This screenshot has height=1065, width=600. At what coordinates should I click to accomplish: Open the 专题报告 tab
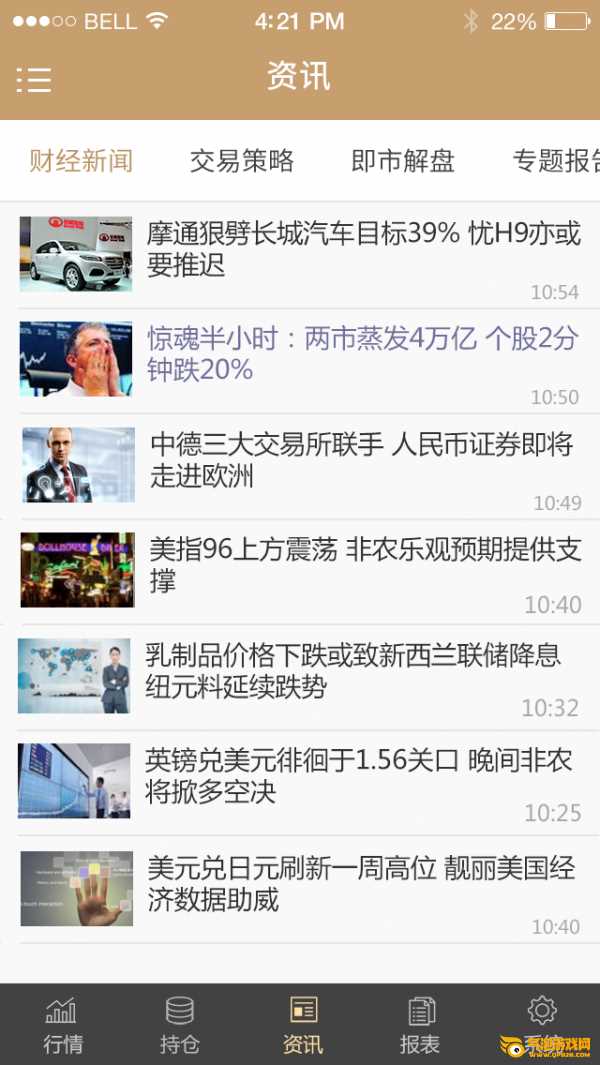click(555, 161)
